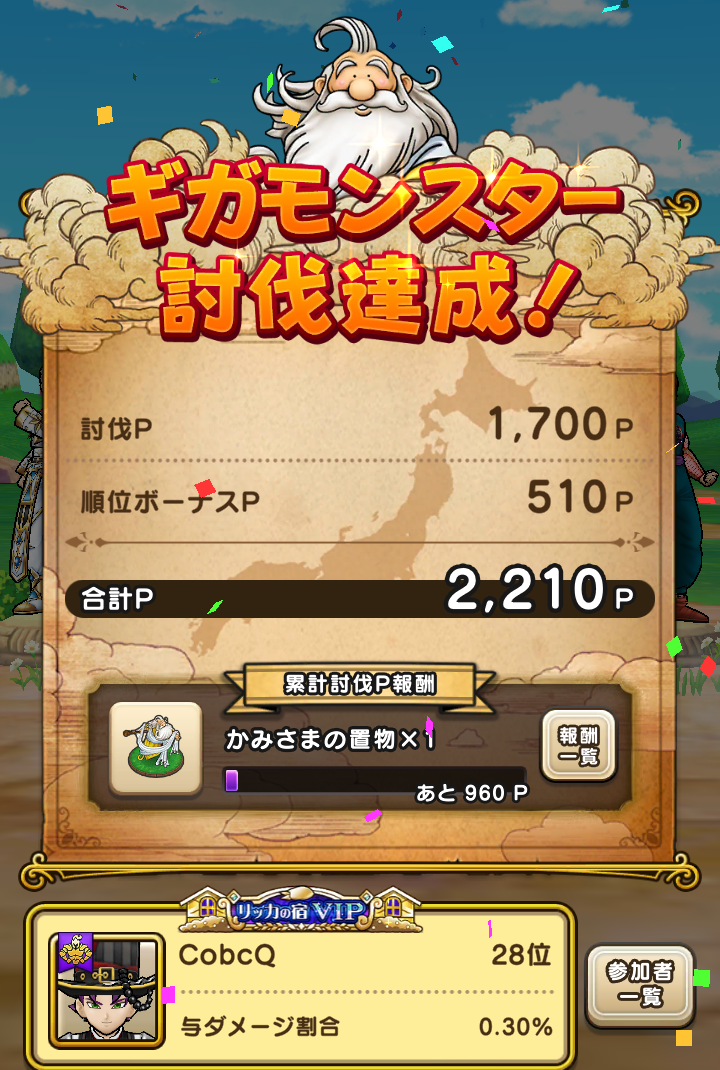View the 参加者一覧 participants list
The width and height of the screenshot is (720, 1070).
[640, 985]
